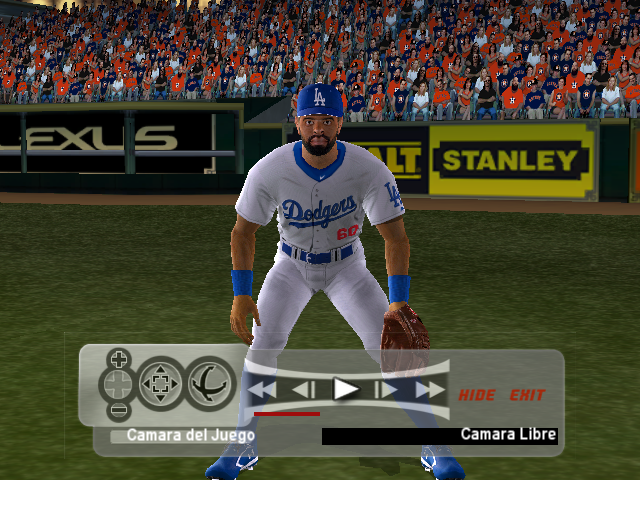
Task: Select the camera move arrows control
Action: [160, 384]
